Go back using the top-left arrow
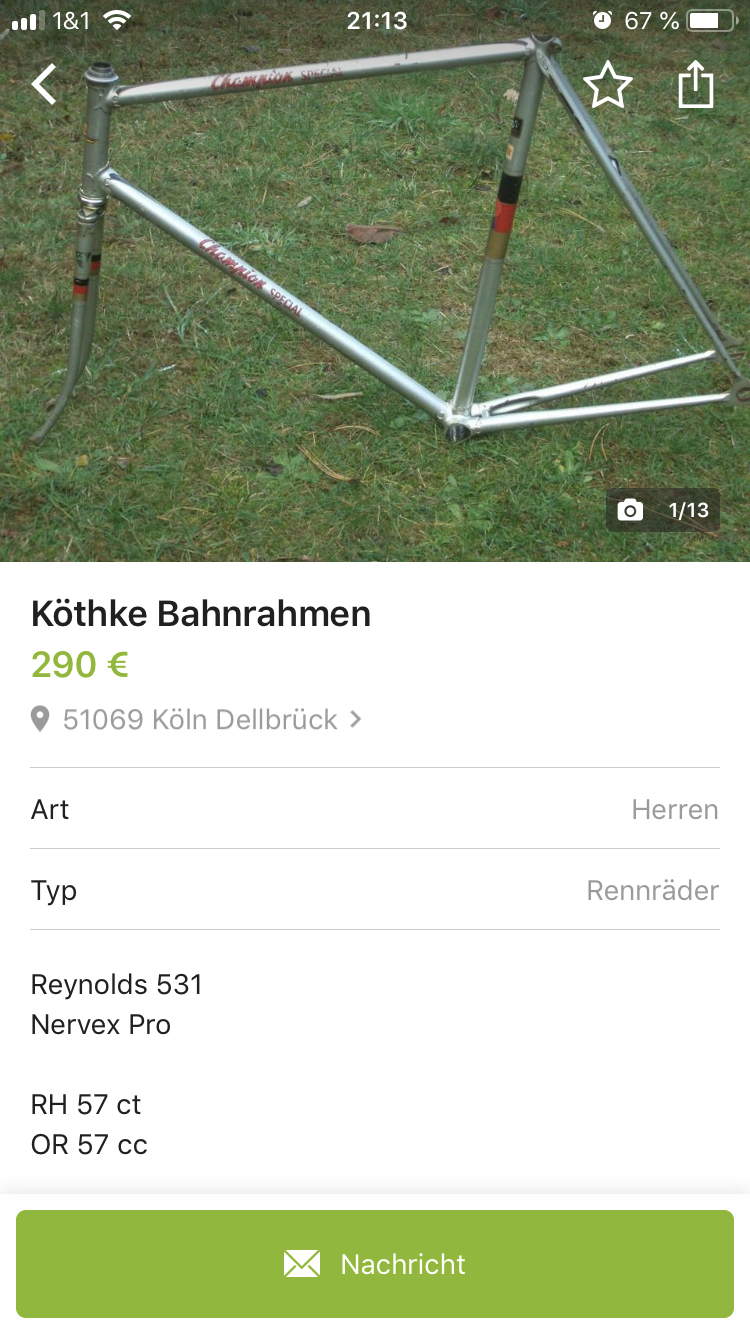The image size is (750, 1334). click(44, 85)
